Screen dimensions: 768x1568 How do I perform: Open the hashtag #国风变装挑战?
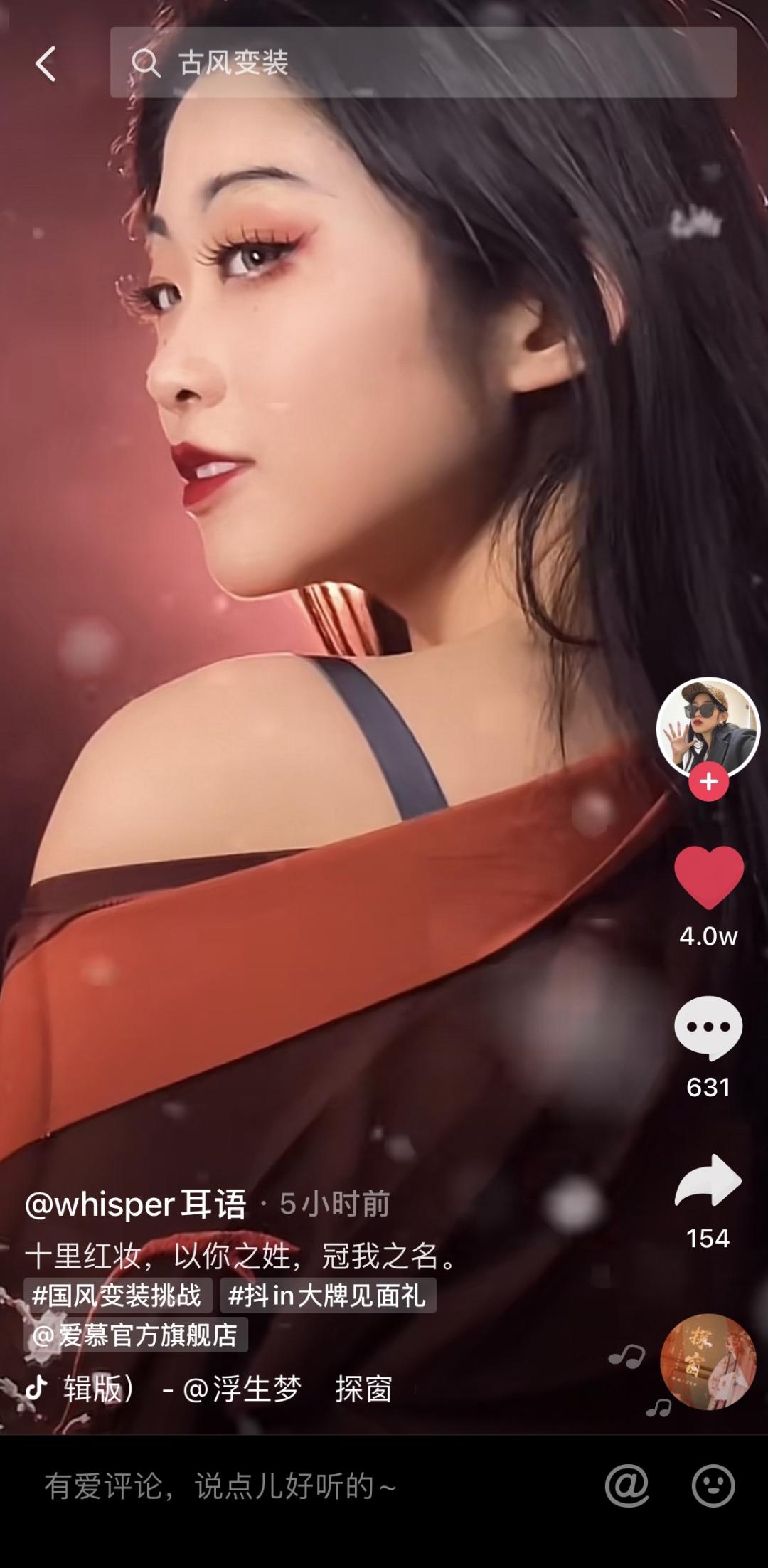click(x=118, y=1296)
